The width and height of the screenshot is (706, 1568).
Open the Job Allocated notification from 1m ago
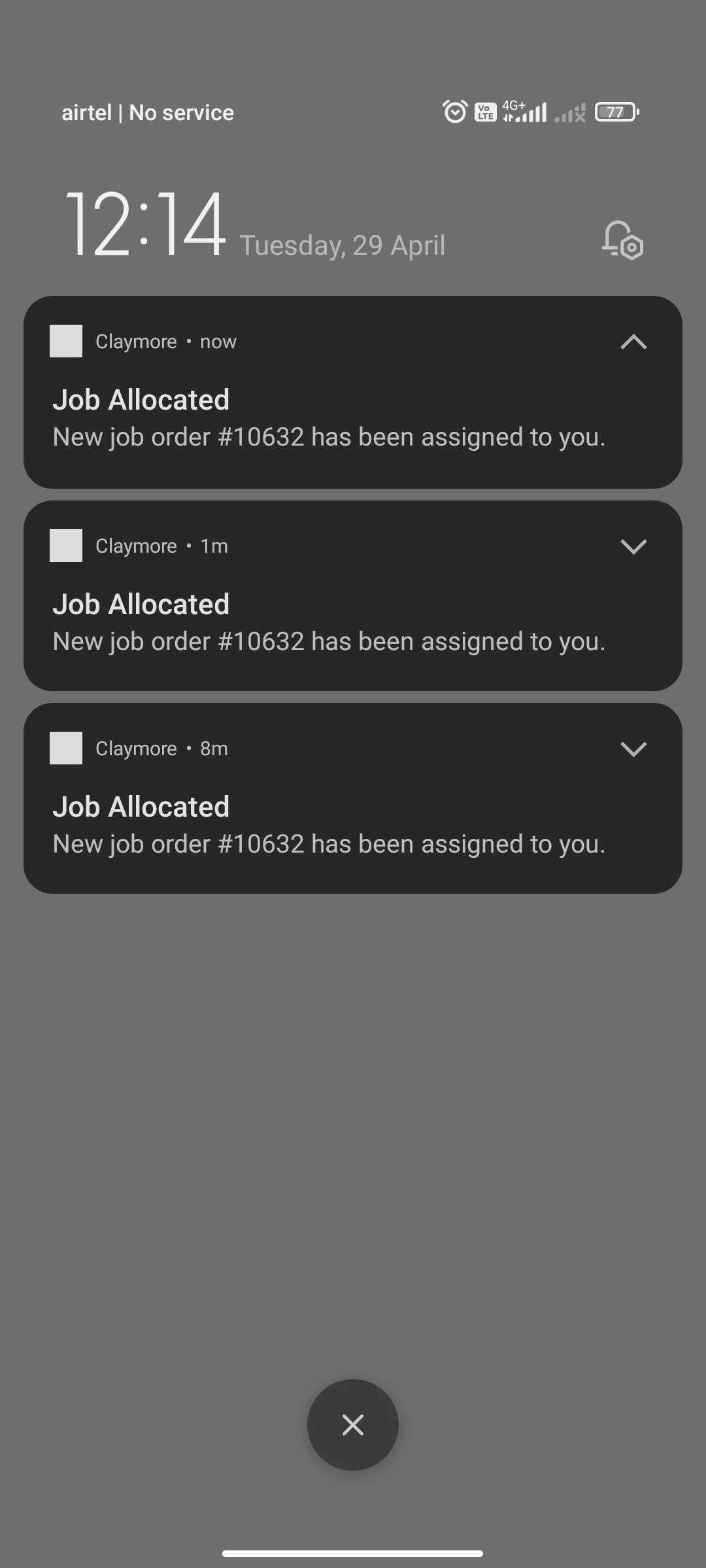(x=329, y=623)
